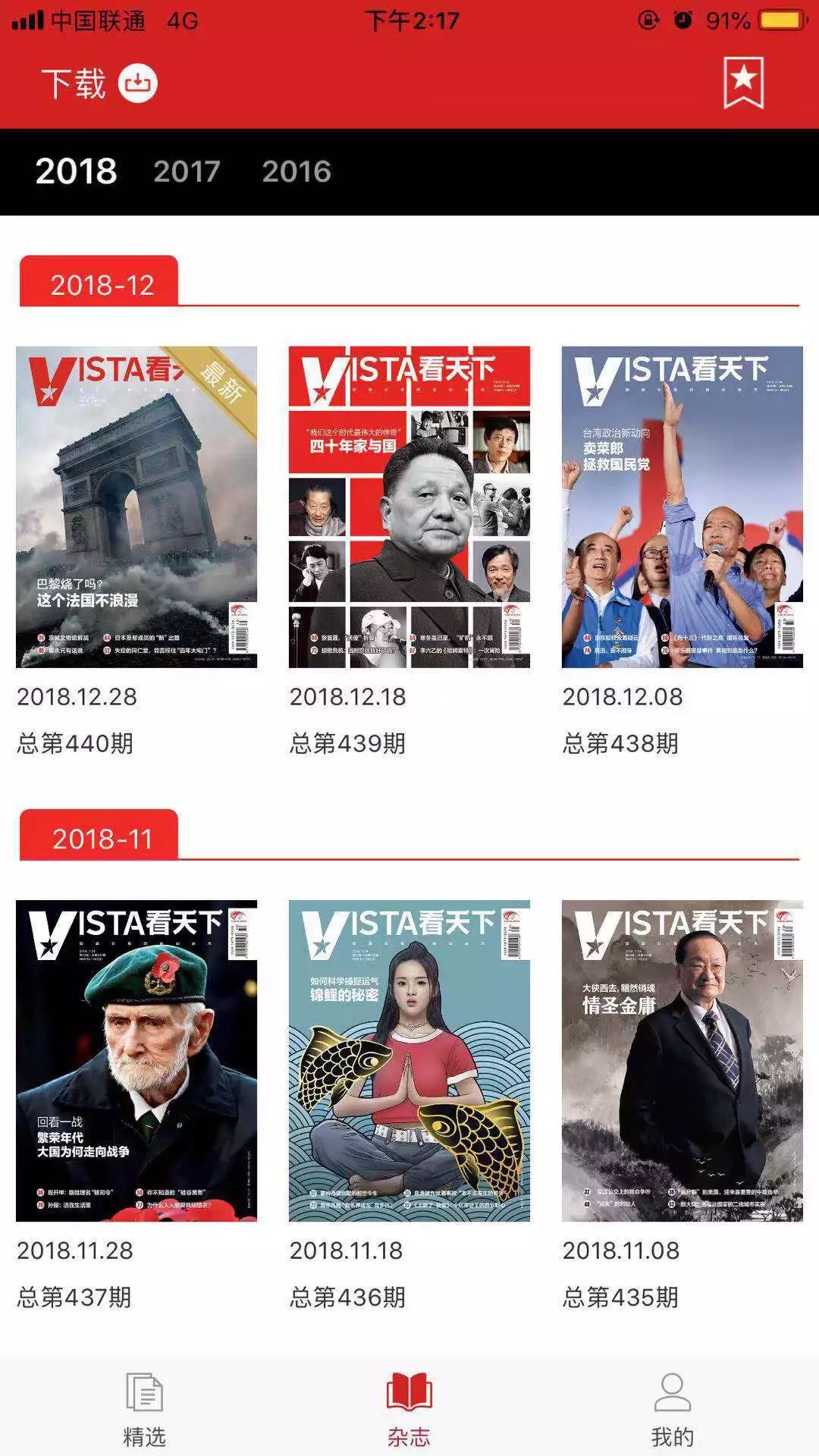The width and height of the screenshot is (819, 1456).
Task: Tap the 2018-11 section header
Action: point(99,839)
